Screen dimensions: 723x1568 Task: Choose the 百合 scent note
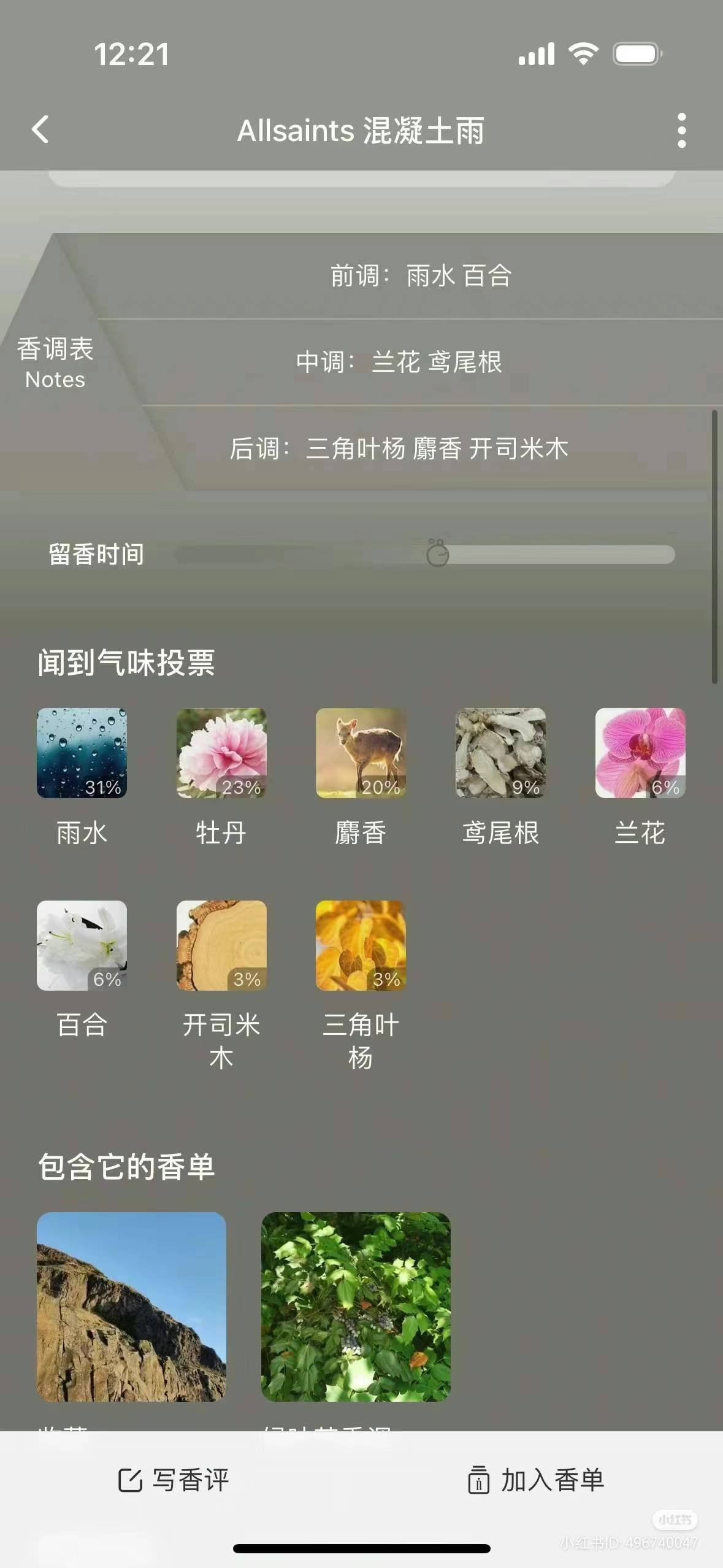pyautogui.click(x=82, y=945)
